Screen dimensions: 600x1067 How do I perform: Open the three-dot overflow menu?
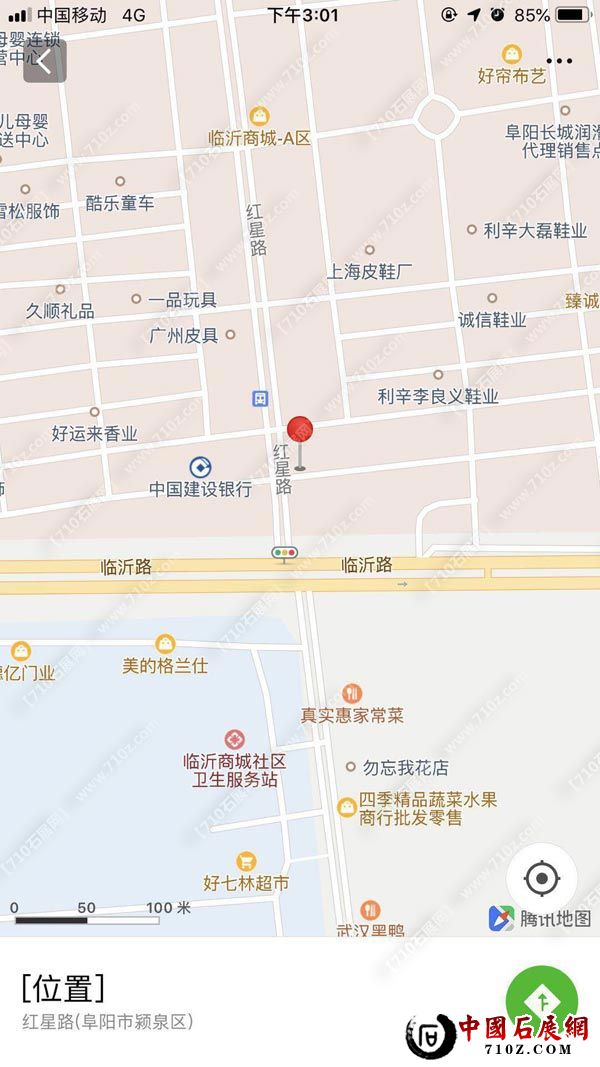[x=559, y=61]
